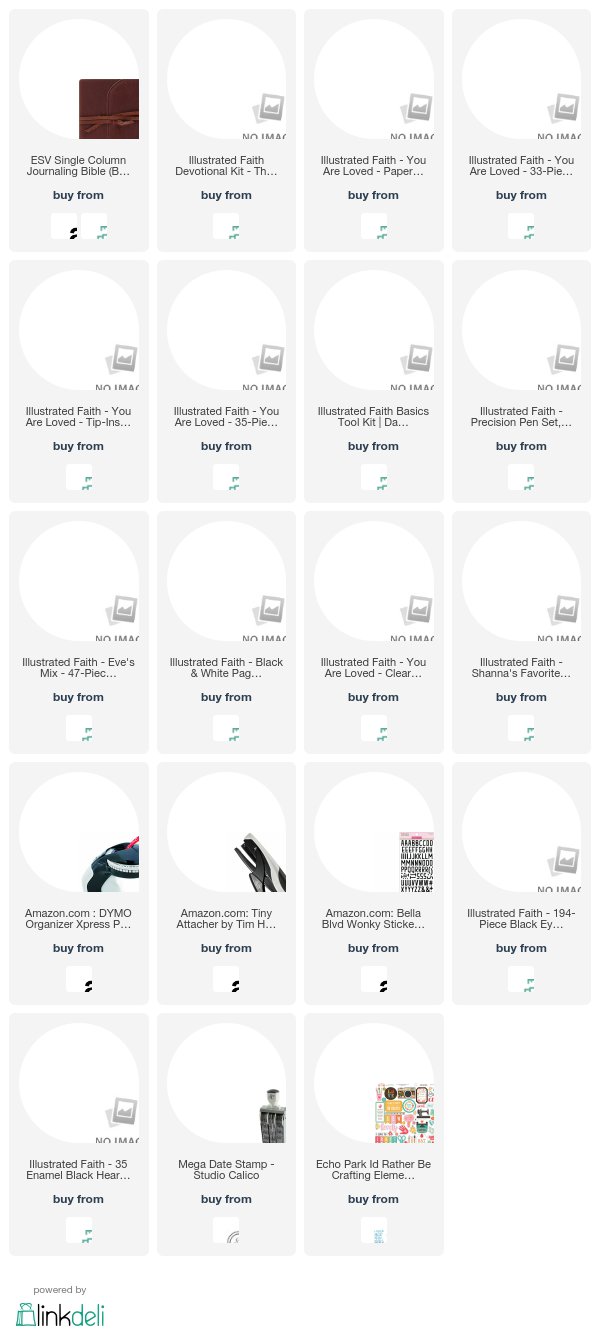Tap the store icon under Tiny Attacher
The height and width of the screenshot is (1336, 600).
(x=226, y=978)
